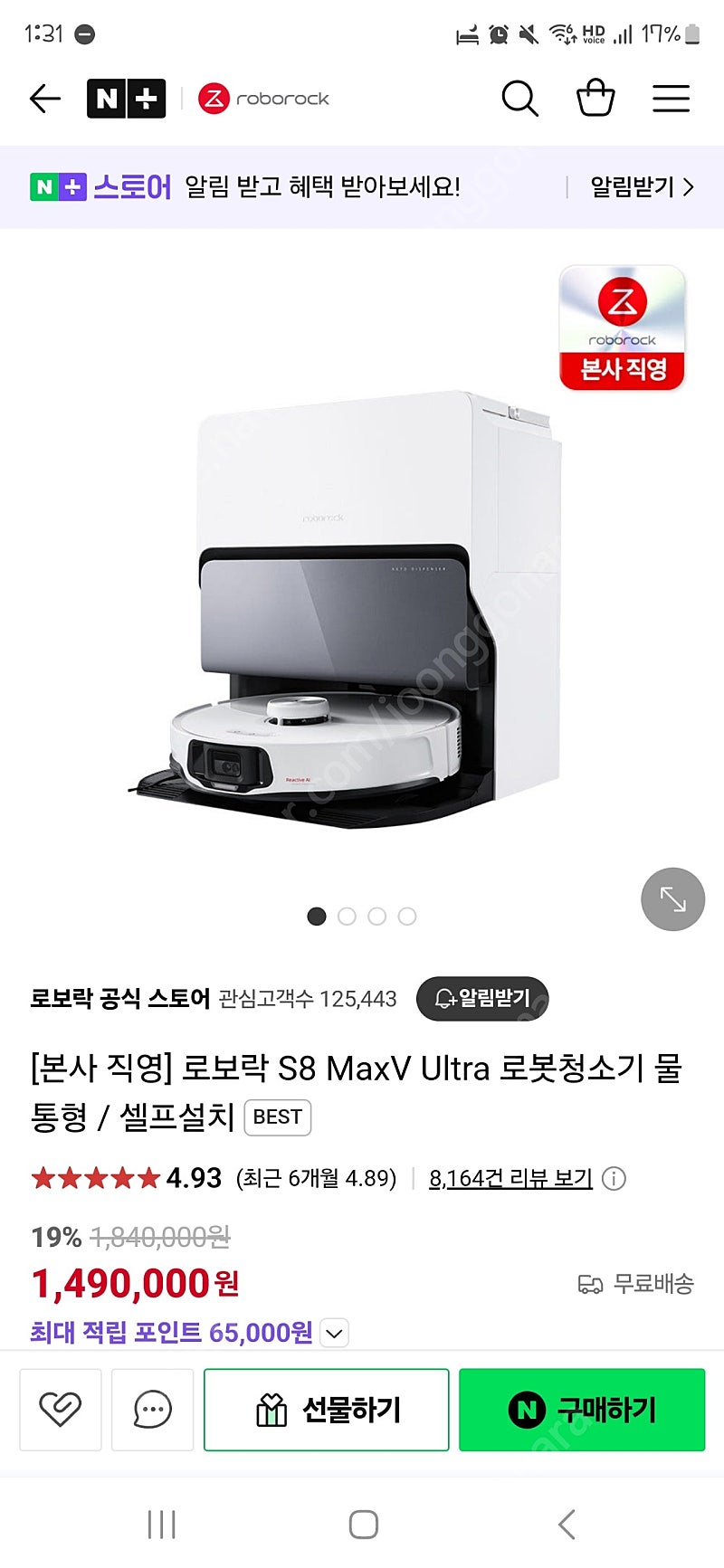Screen dimensions: 724x1568
Task: Open the 로보락 공식 스토어 page
Action: [x=120, y=999]
